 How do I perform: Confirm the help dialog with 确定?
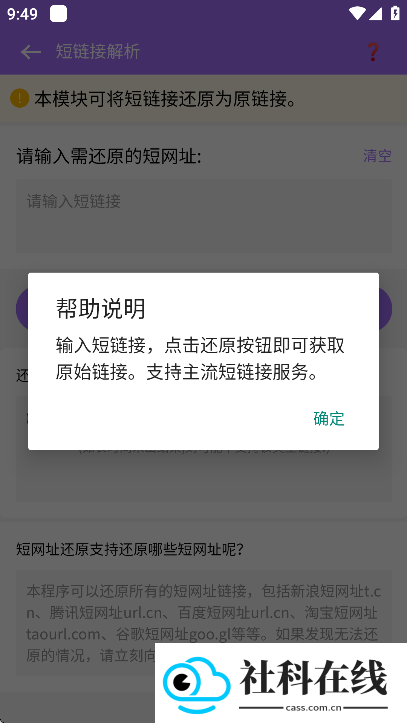point(329,418)
